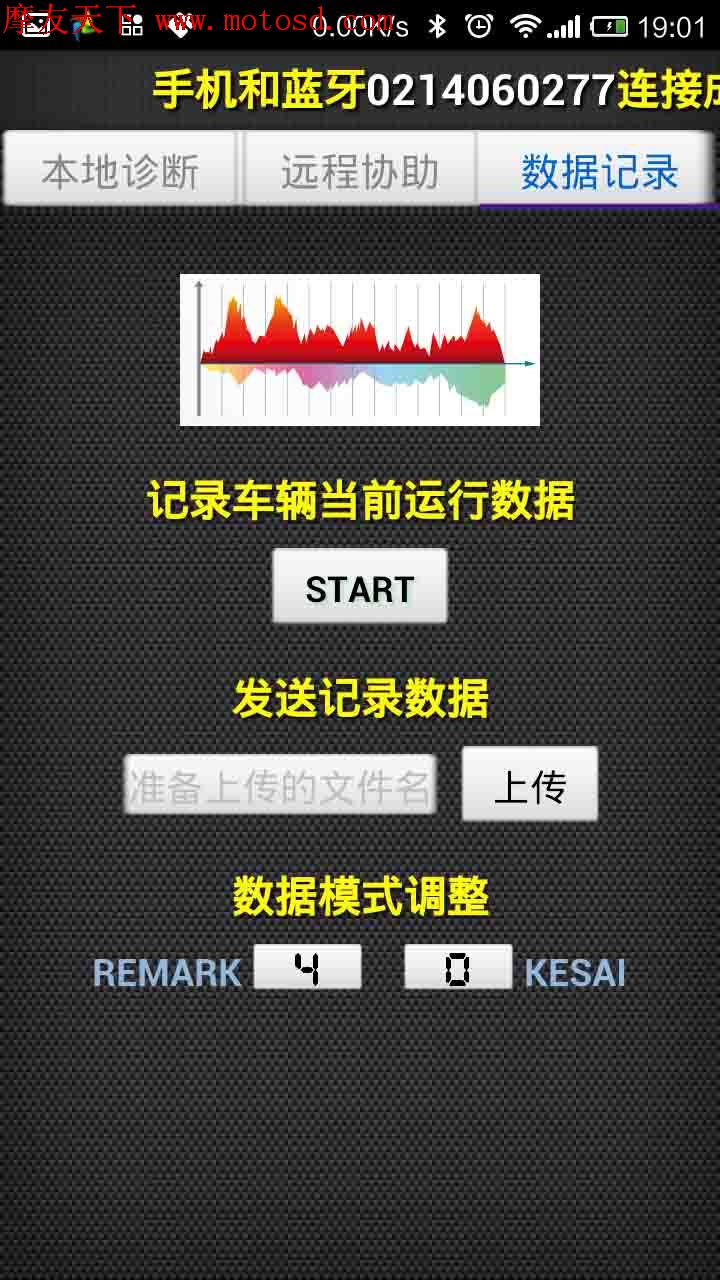720x1280 pixels.
Task: Tap the 上传 upload button
Action: click(x=529, y=785)
